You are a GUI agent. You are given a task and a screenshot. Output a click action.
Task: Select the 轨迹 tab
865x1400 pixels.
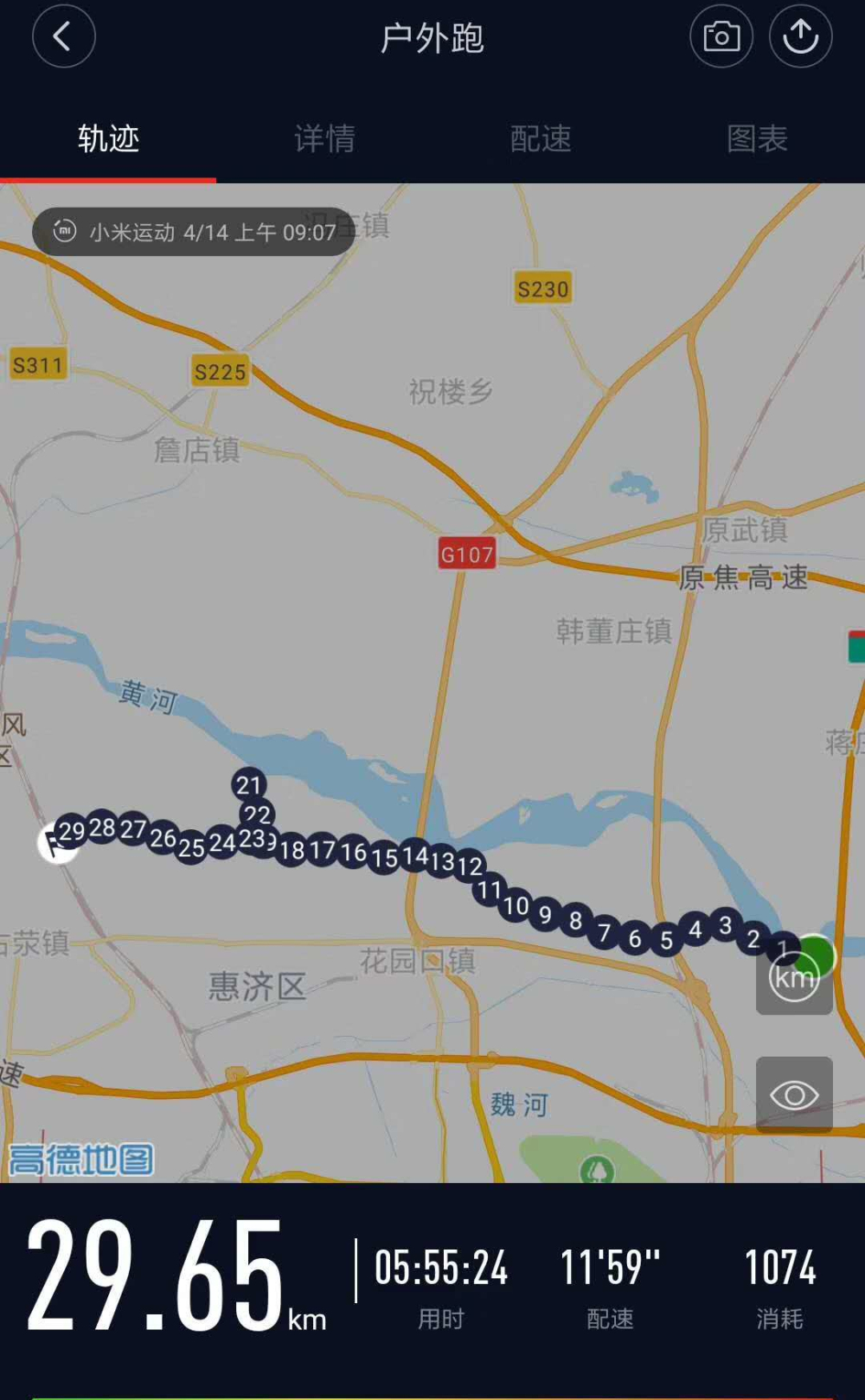tap(108, 138)
